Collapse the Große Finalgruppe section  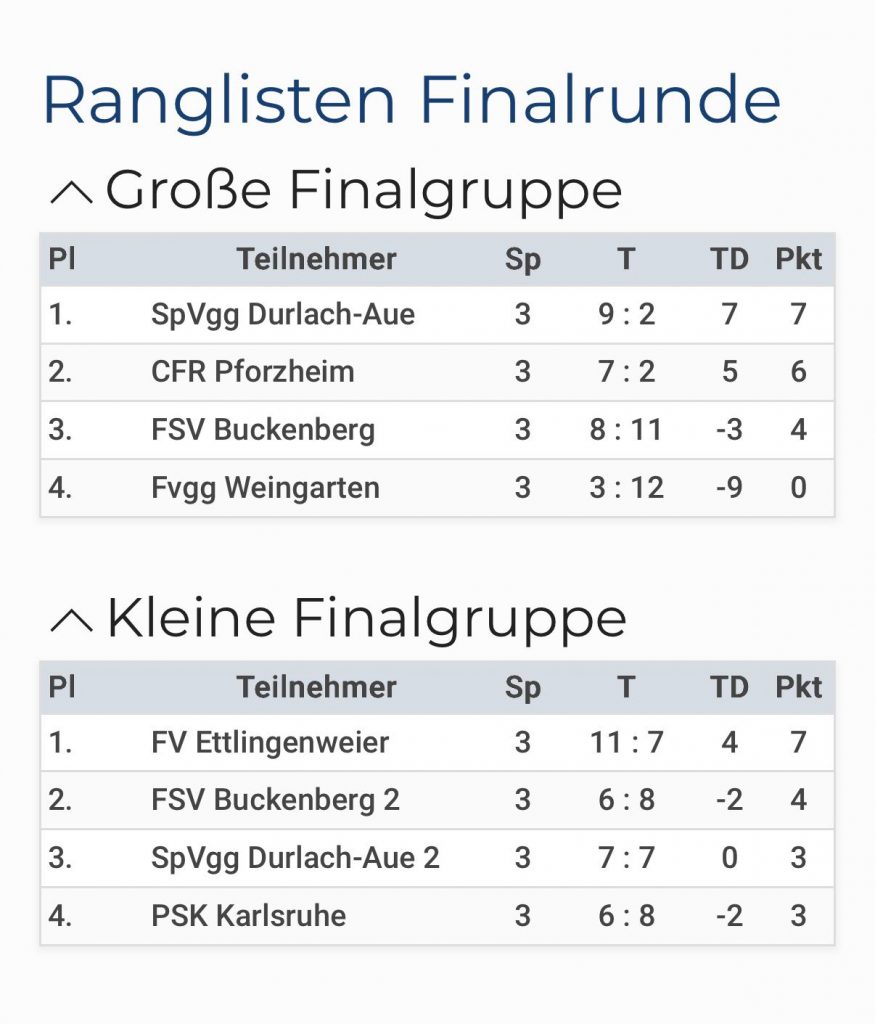[x=71, y=191]
